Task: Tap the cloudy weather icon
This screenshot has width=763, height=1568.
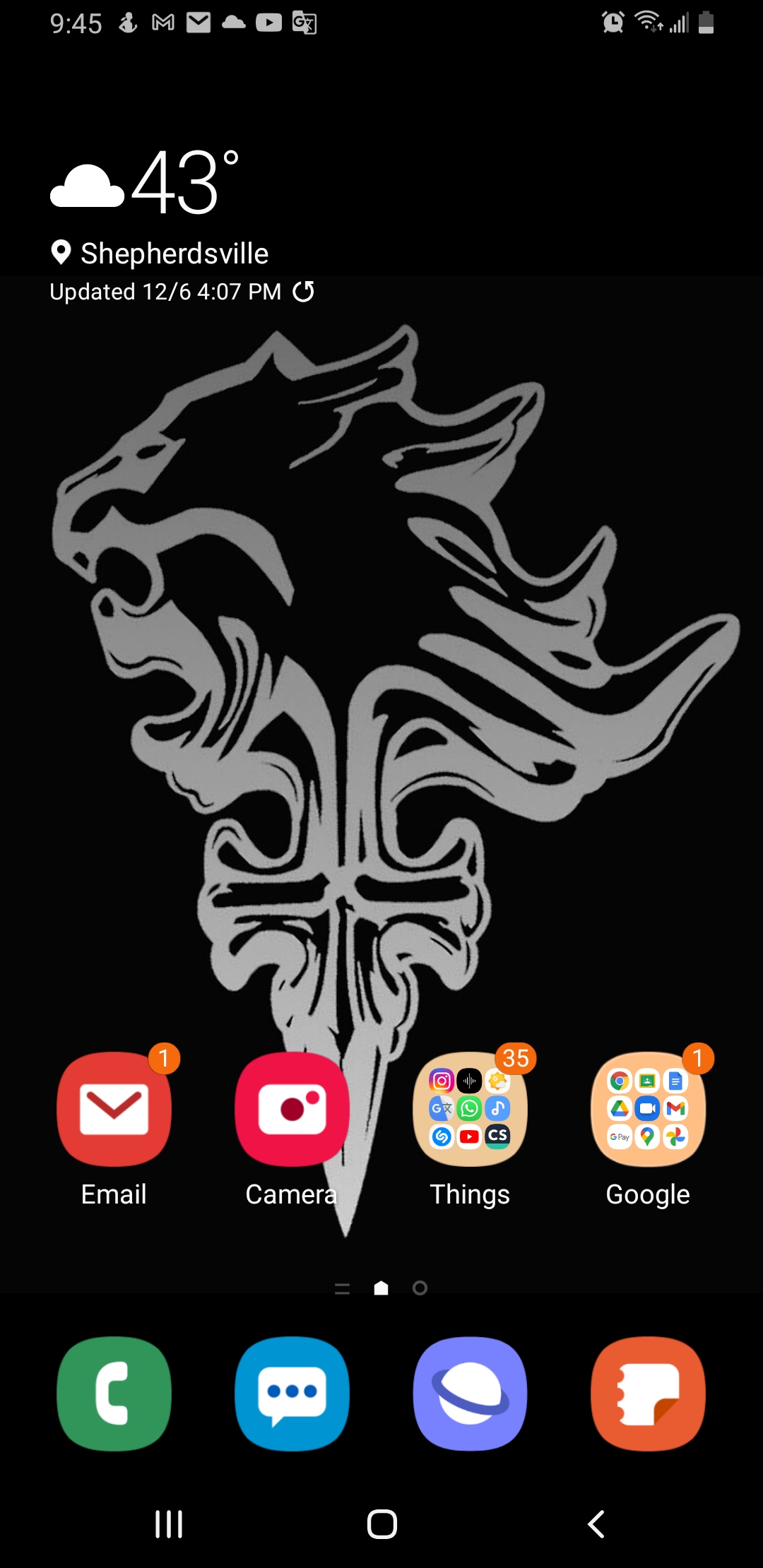Action: [x=88, y=186]
